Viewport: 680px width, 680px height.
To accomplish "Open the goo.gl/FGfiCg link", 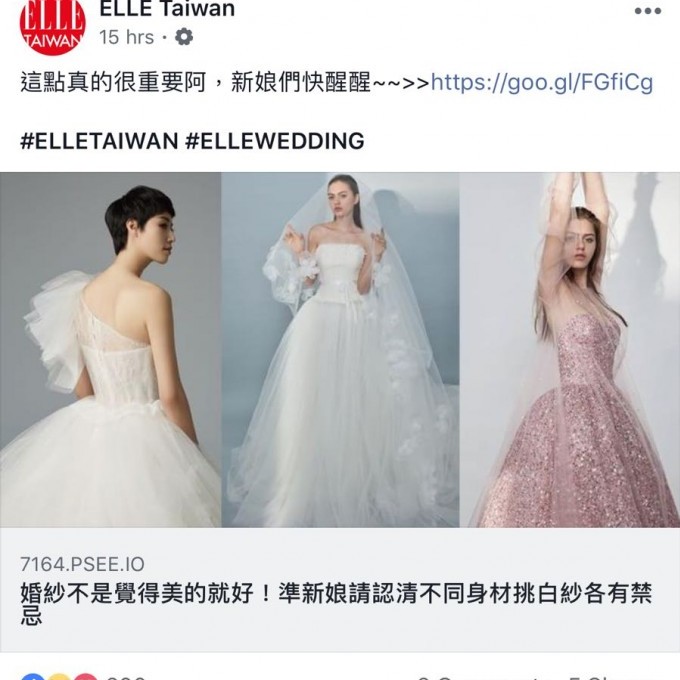I will (541, 82).
